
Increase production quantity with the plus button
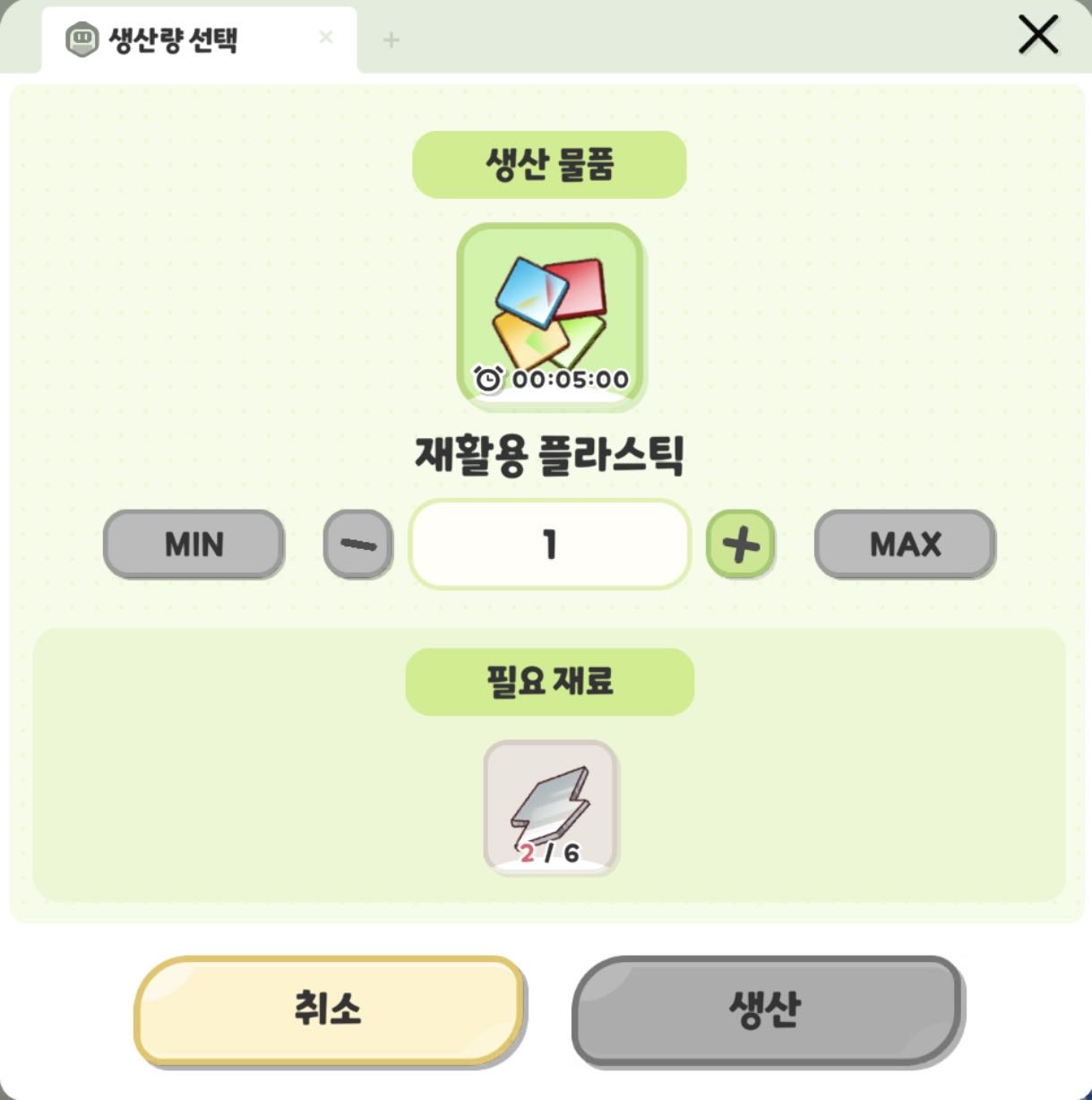pyautogui.click(x=741, y=544)
